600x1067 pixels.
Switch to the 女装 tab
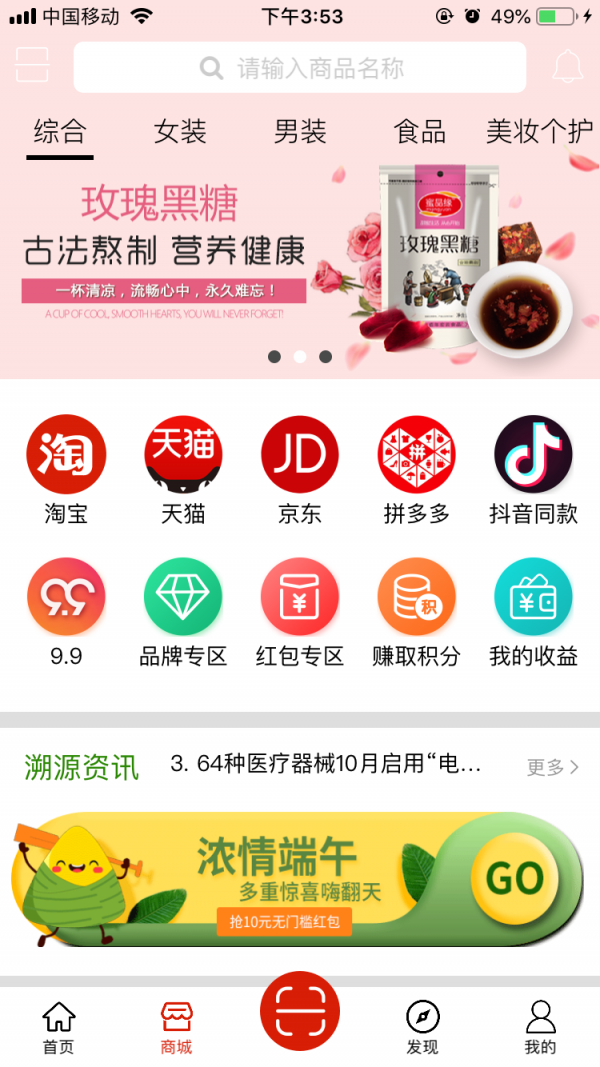(x=180, y=132)
